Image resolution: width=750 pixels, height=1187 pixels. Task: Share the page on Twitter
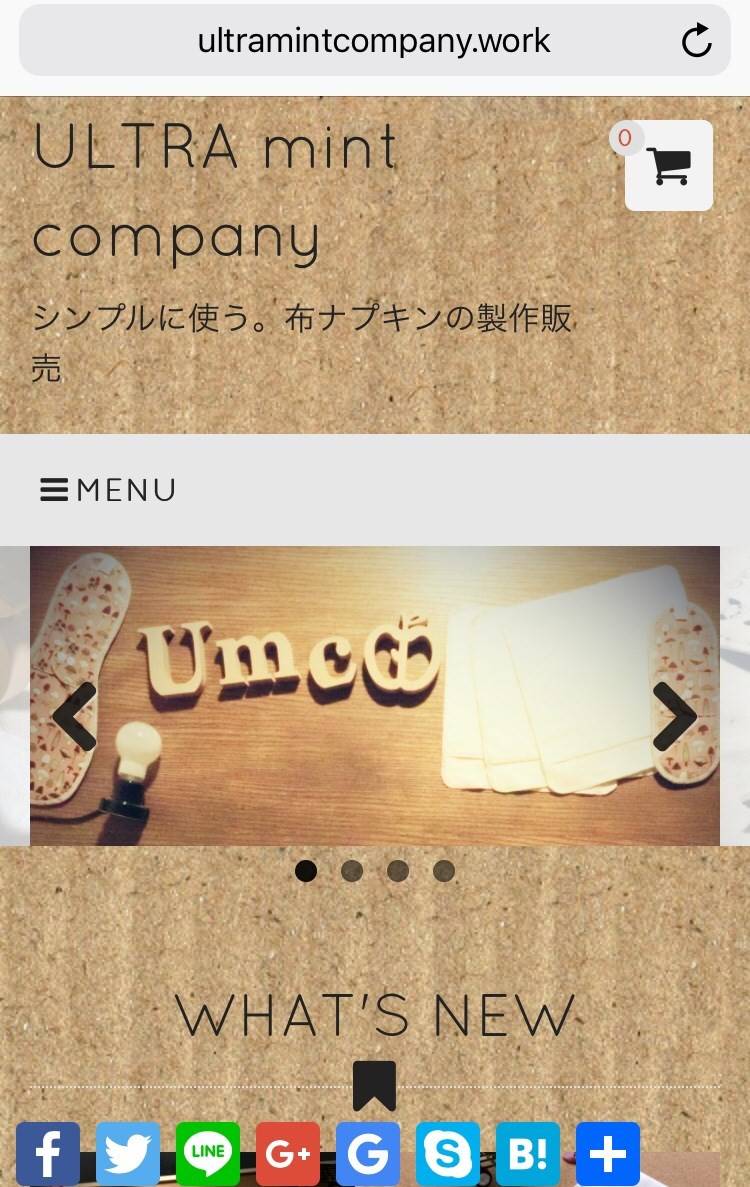128,1154
